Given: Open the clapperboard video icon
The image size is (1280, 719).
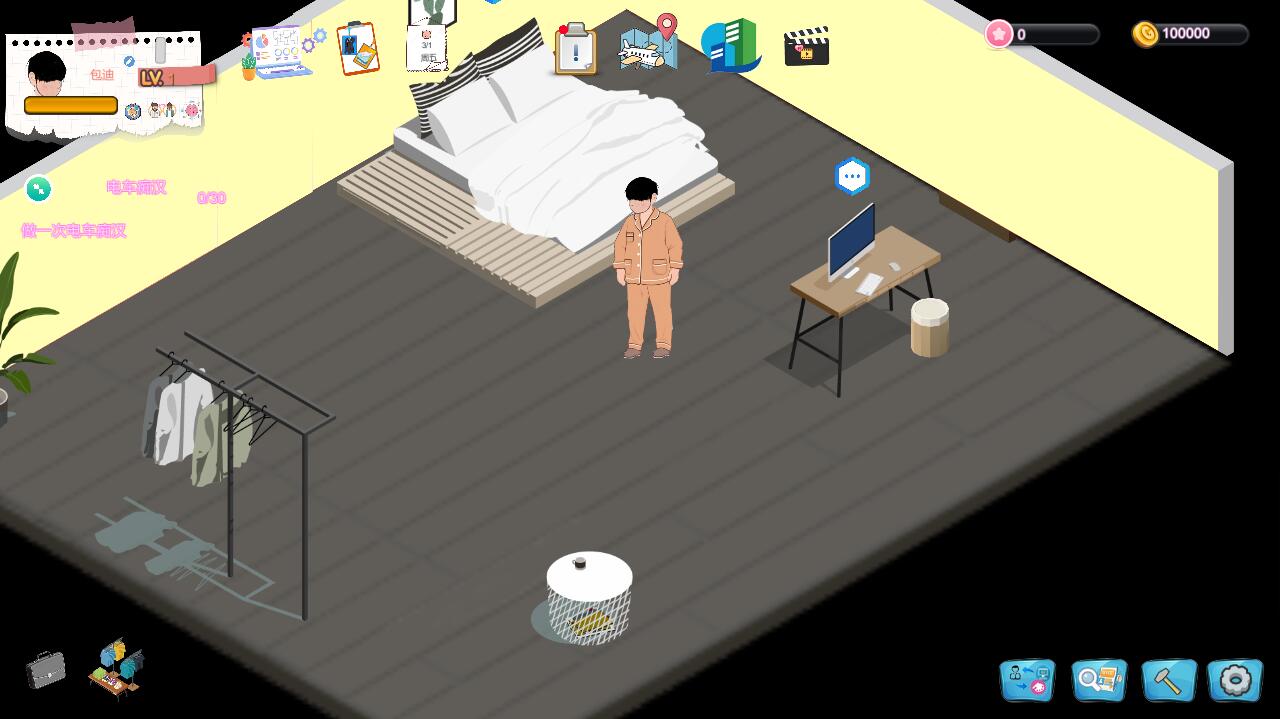Looking at the screenshot, I should click(x=806, y=47).
